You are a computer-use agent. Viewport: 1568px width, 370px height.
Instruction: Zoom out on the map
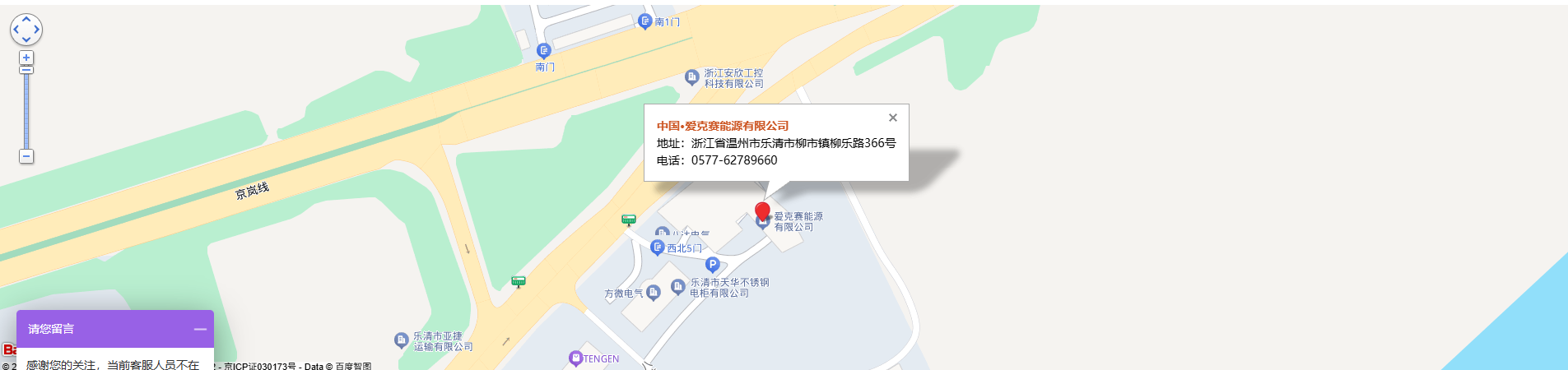point(26,156)
